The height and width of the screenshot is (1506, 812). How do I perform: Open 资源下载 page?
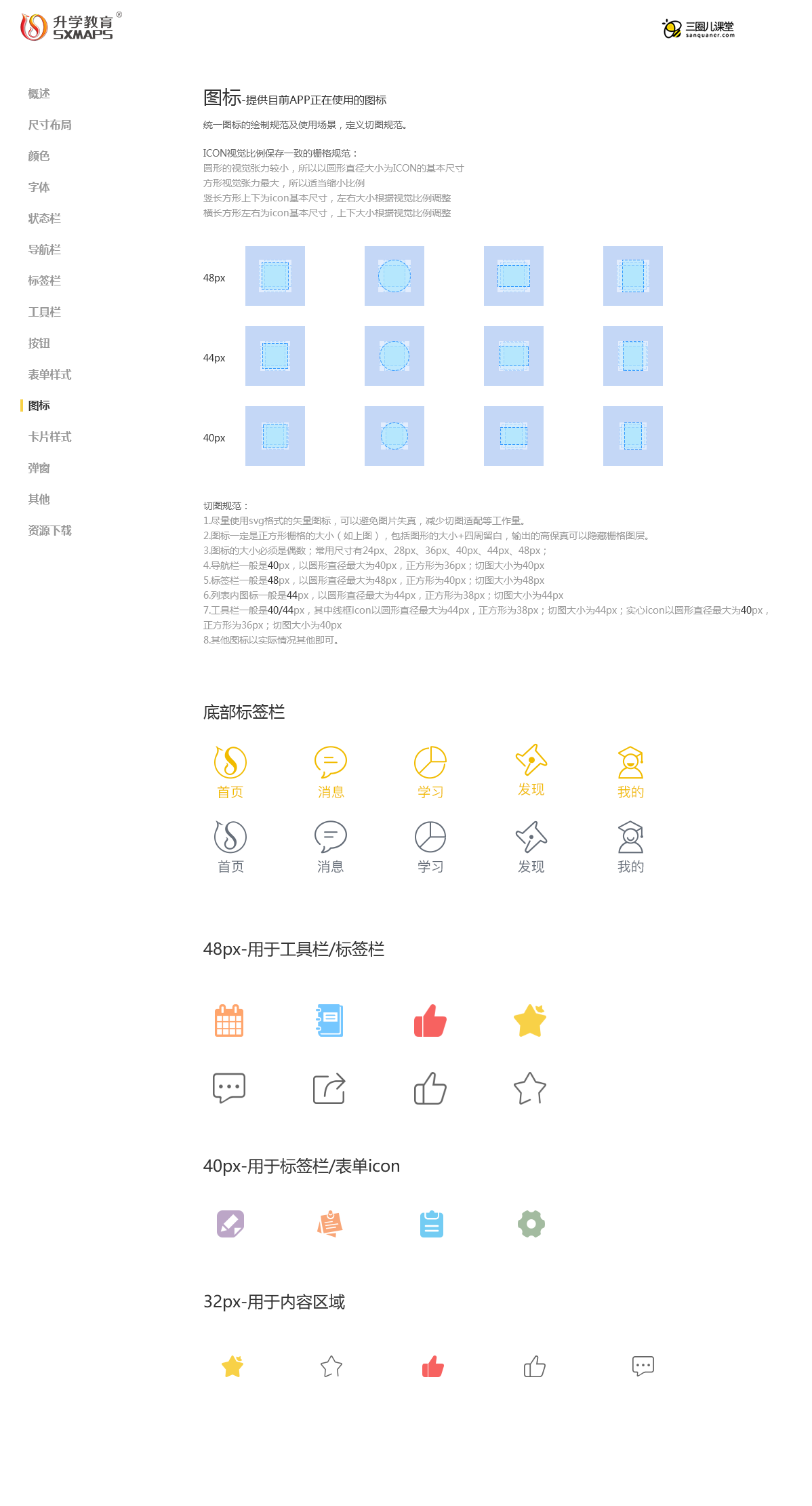click(49, 530)
